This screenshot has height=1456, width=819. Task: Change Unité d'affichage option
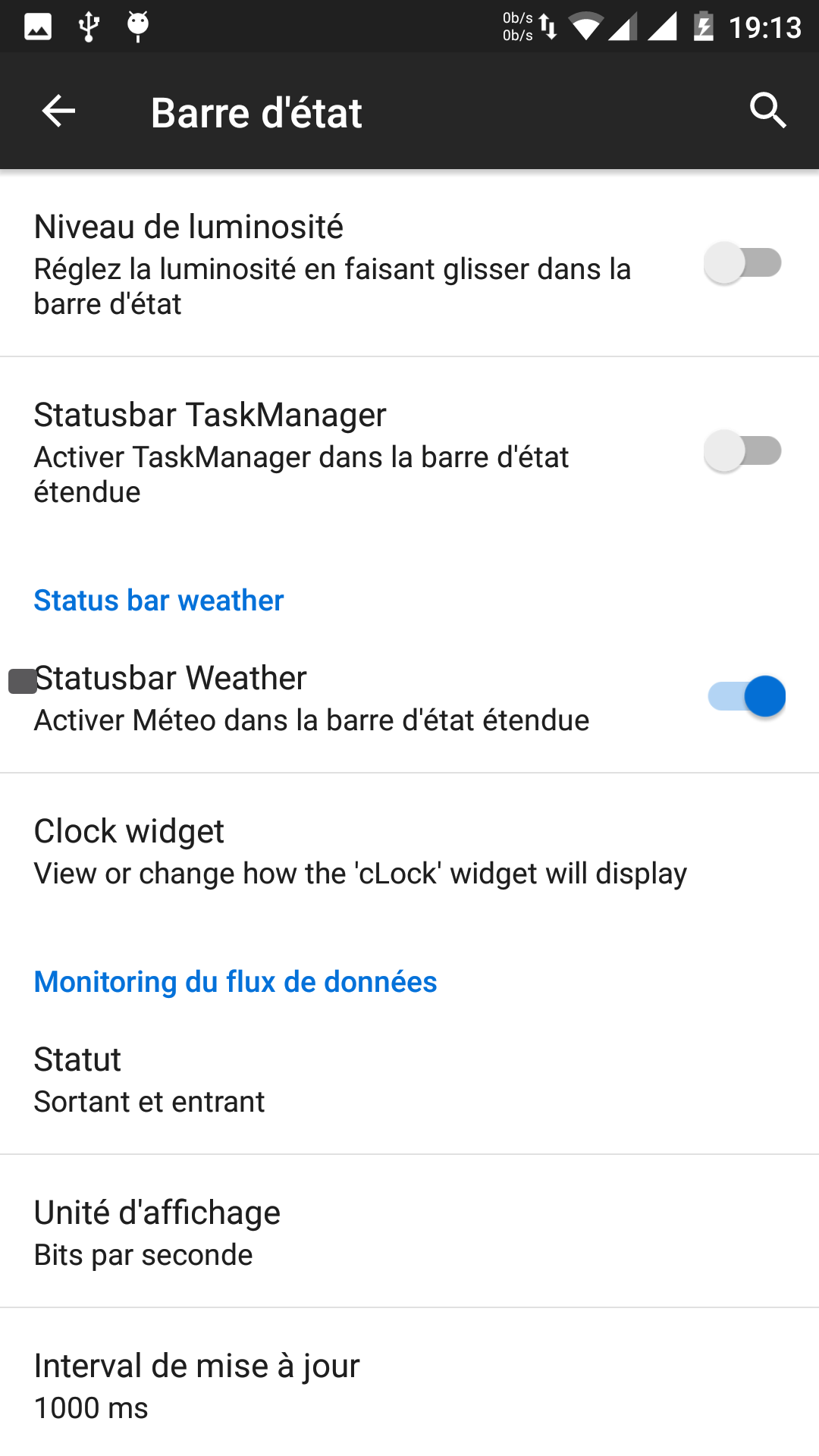(x=409, y=1232)
